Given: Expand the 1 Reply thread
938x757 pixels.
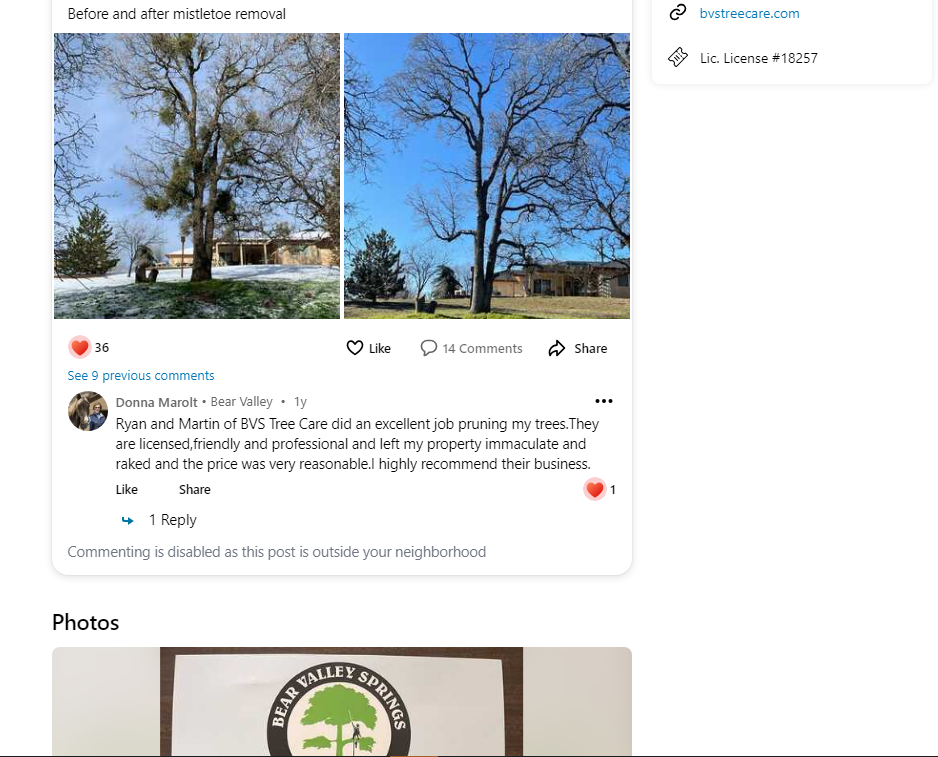Looking at the screenshot, I should [172, 520].
